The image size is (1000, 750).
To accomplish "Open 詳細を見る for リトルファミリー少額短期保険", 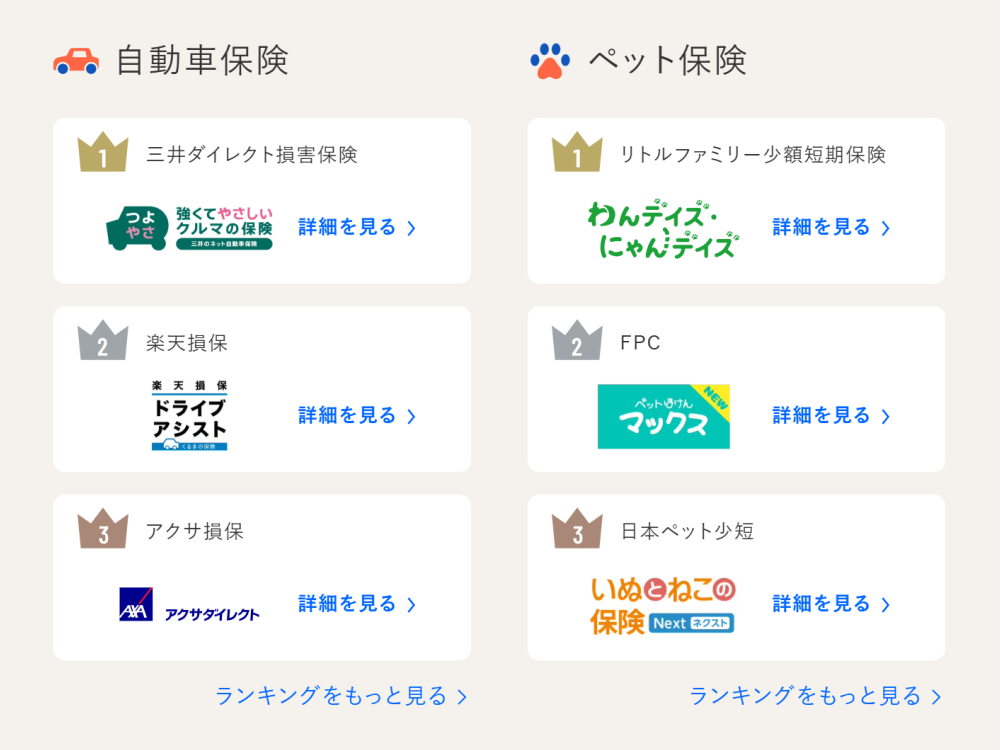I will (830, 227).
